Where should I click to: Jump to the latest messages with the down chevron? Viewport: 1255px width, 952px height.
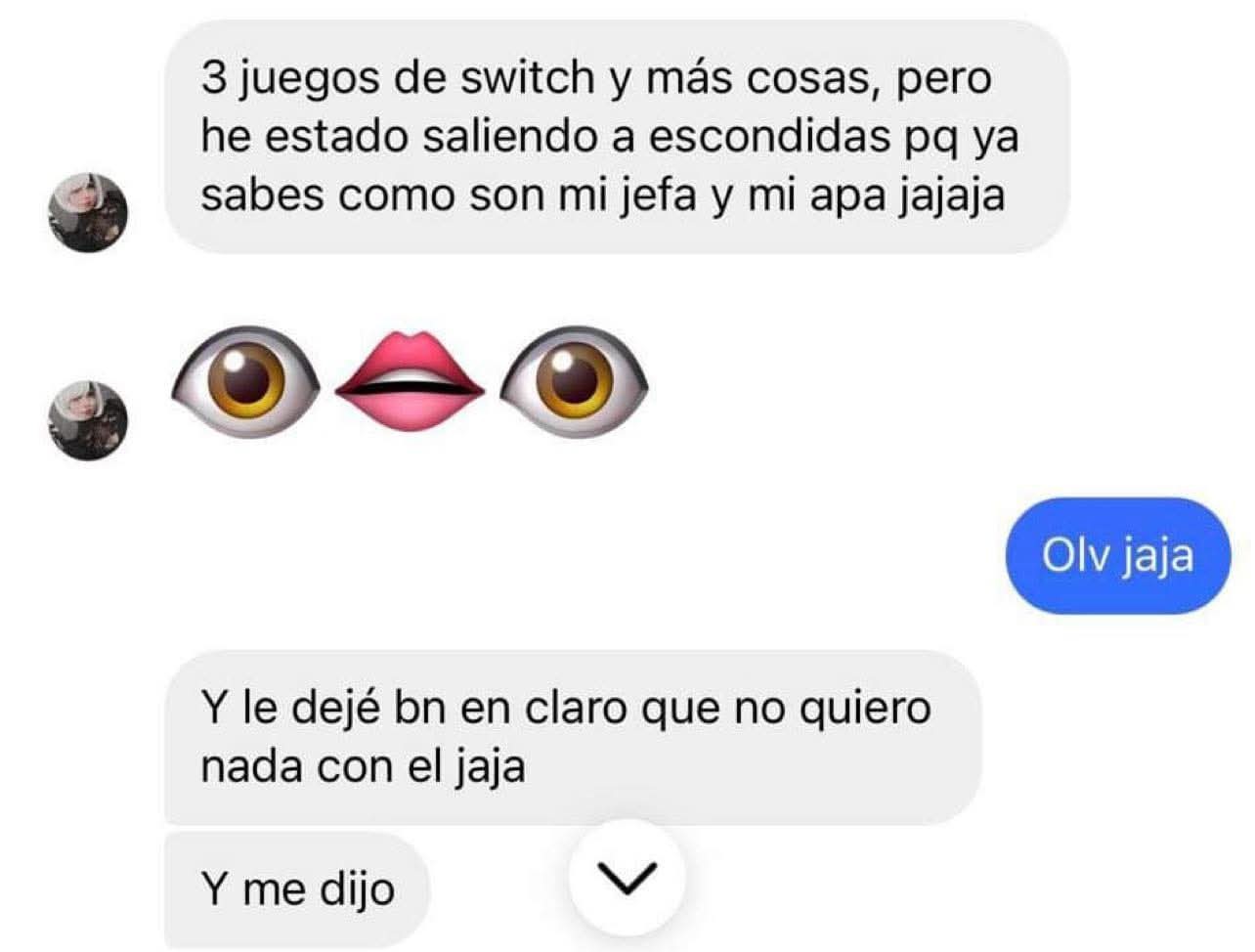pyautogui.click(x=627, y=879)
